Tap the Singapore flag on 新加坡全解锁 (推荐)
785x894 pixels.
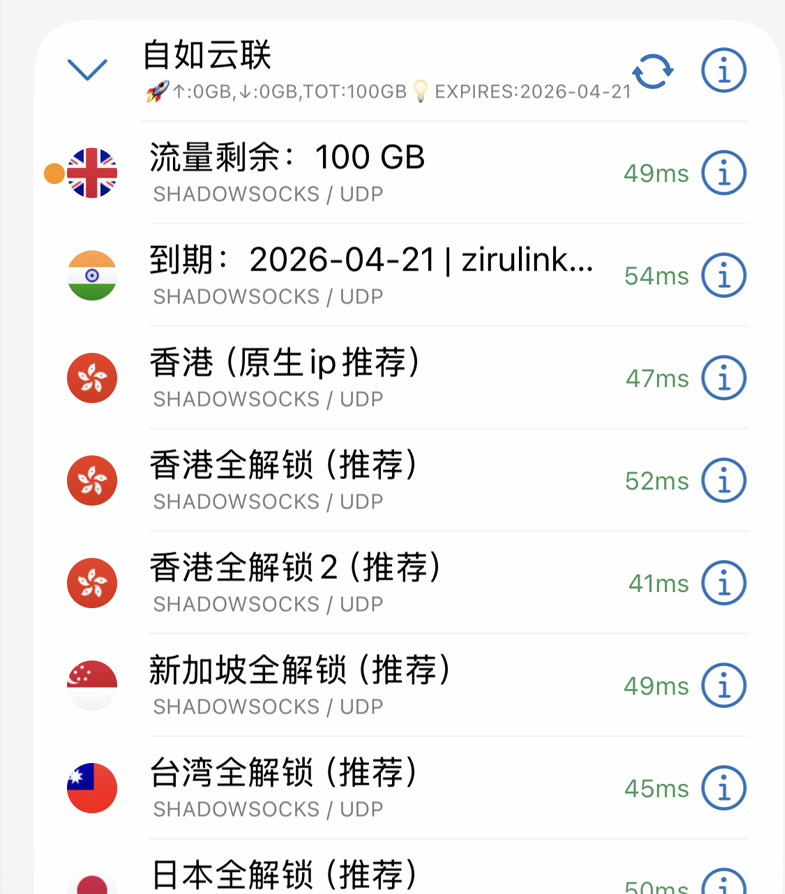pyautogui.click(x=92, y=685)
